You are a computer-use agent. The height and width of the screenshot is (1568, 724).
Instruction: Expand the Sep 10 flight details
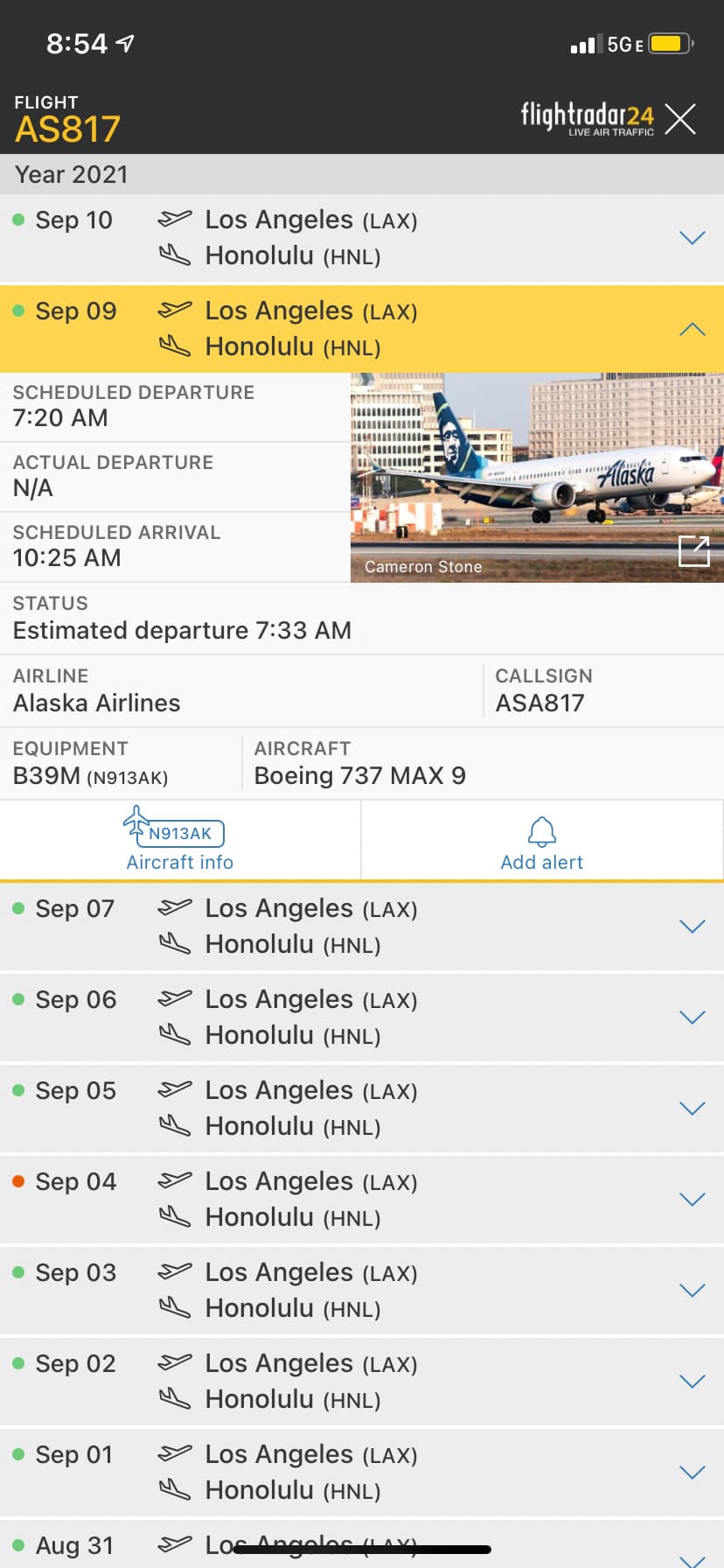point(692,238)
